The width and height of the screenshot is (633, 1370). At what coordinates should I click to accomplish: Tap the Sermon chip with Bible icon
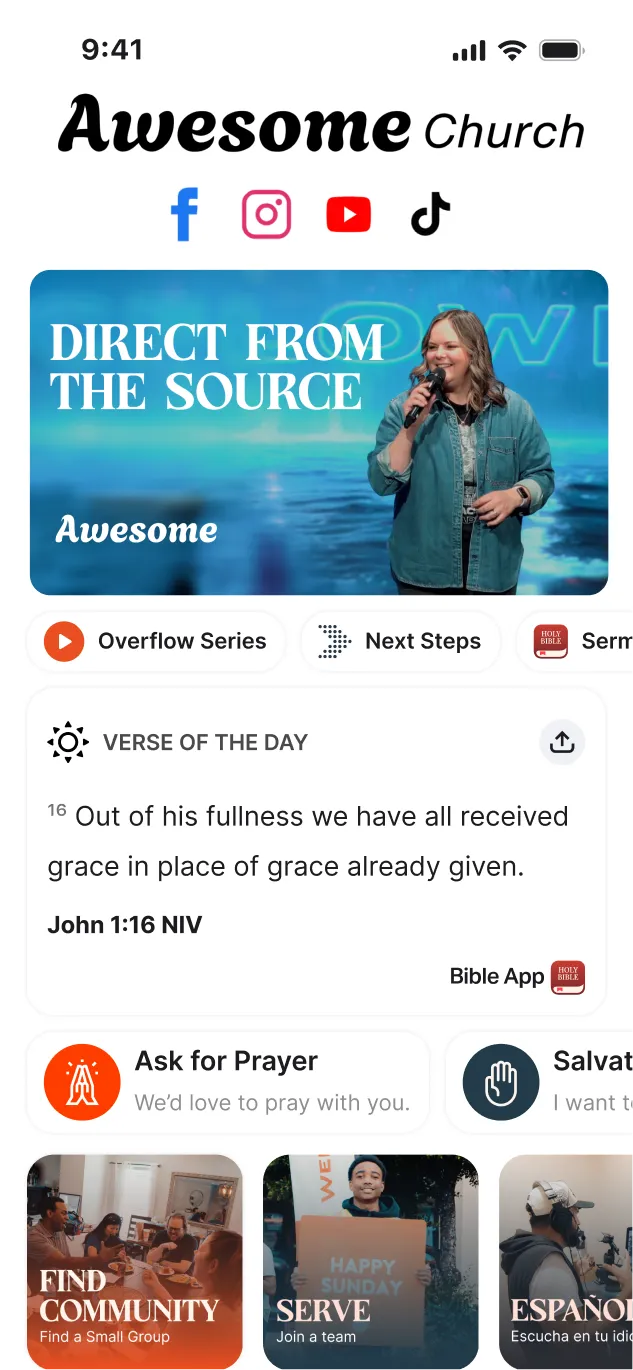coord(575,641)
